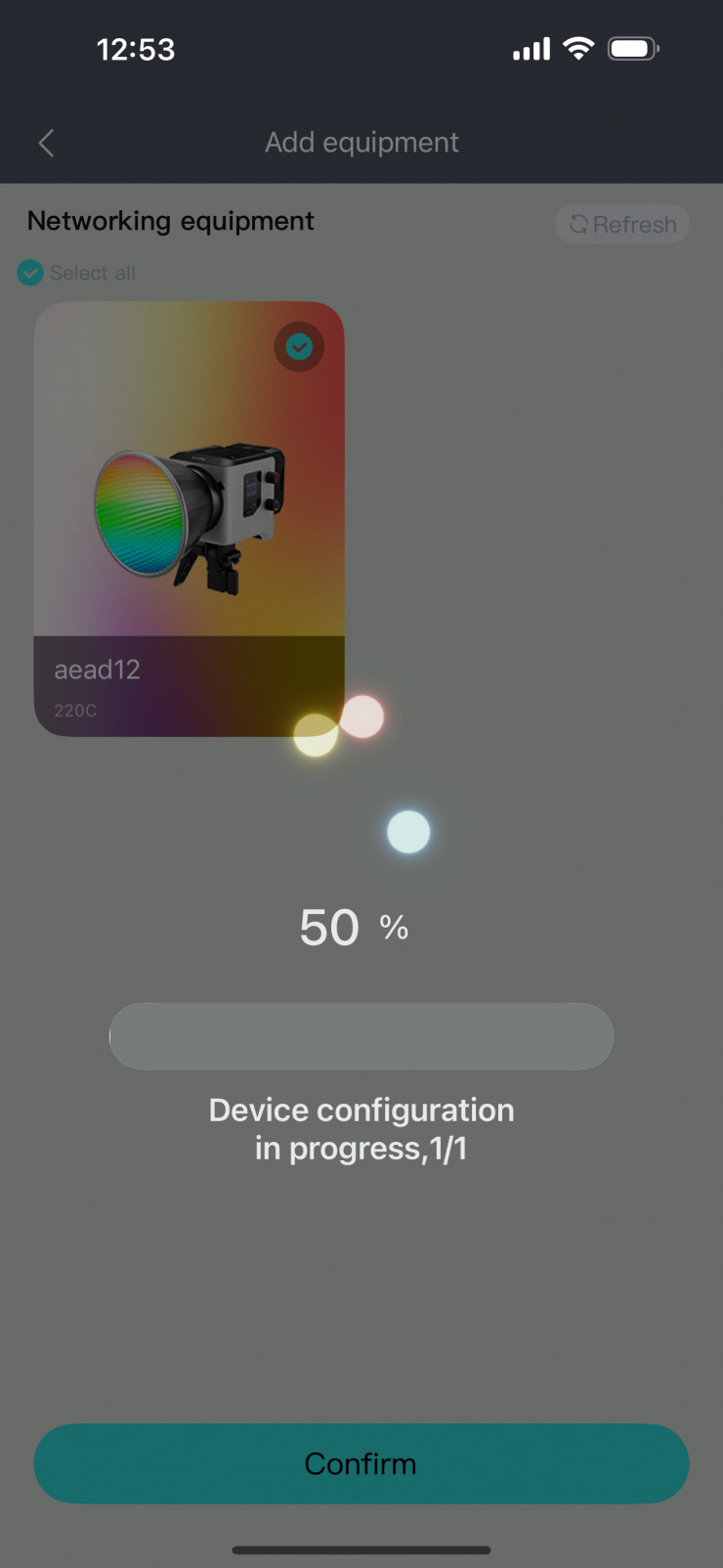Open the aead12 220C device card
The height and width of the screenshot is (1568, 723).
point(189,518)
